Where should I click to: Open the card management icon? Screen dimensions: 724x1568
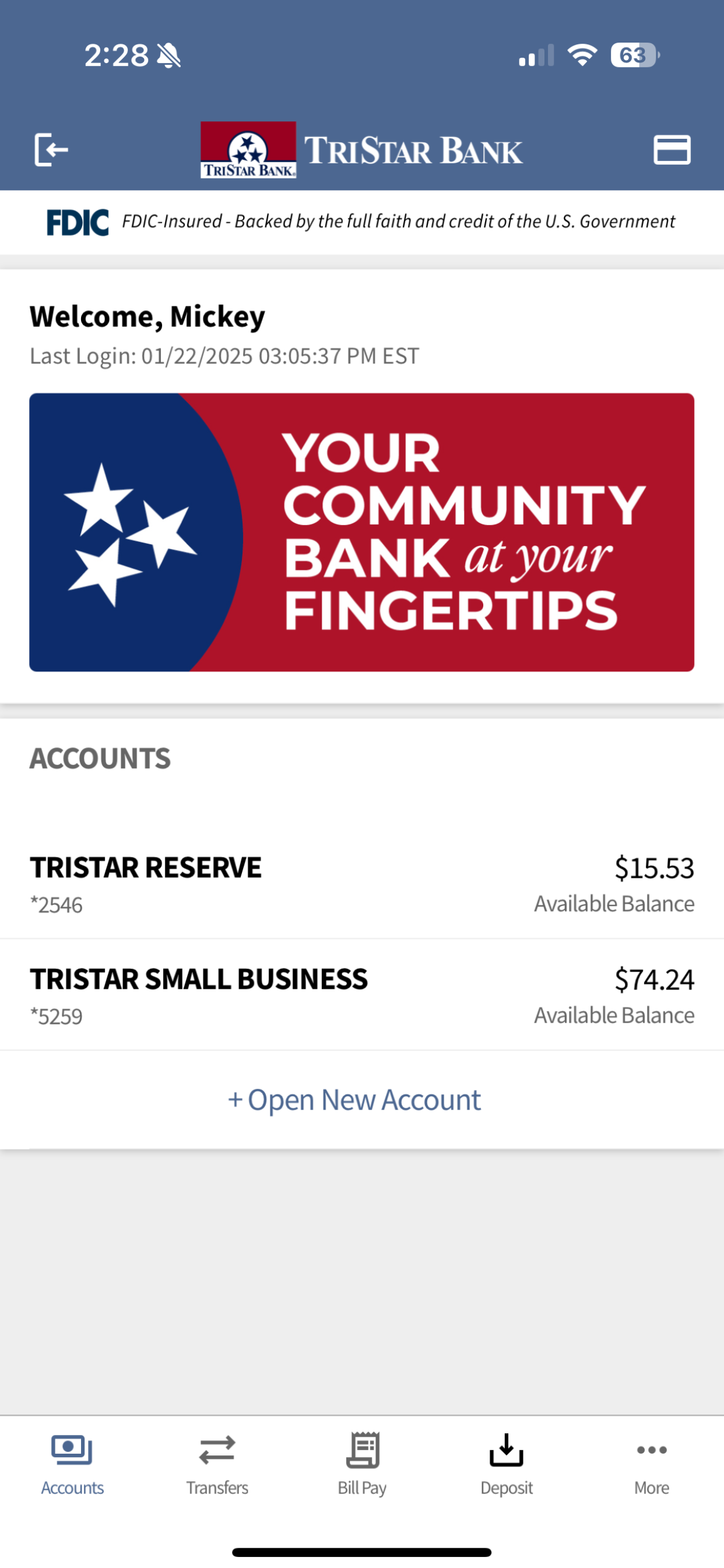pyautogui.click(x=673, y=150)
